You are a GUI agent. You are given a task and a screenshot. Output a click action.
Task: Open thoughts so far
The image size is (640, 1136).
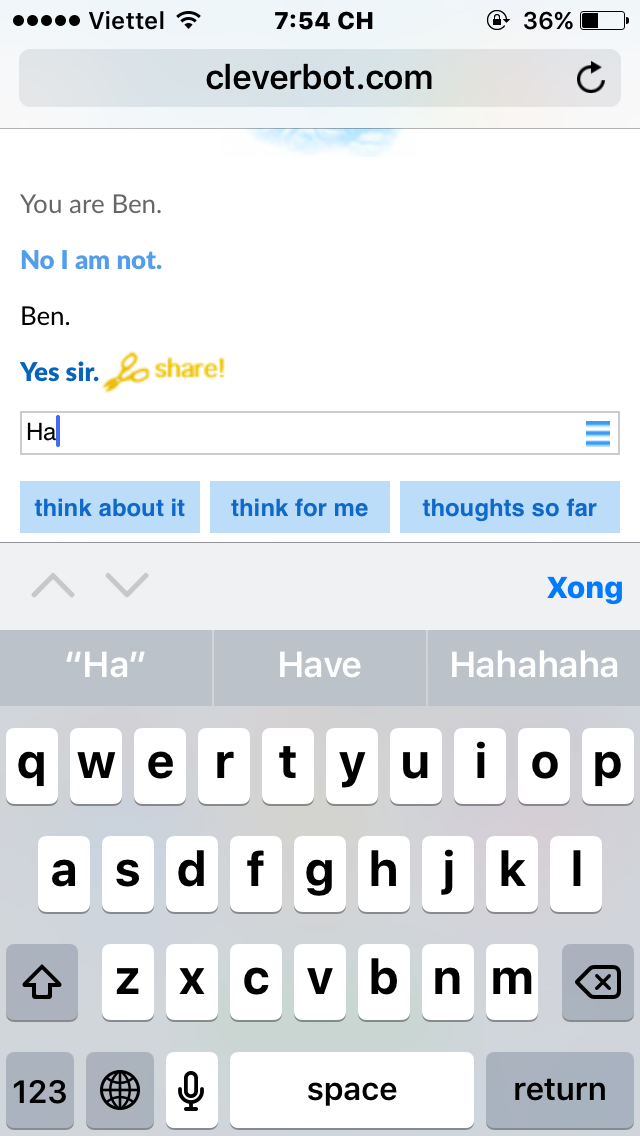click(509, 508)
